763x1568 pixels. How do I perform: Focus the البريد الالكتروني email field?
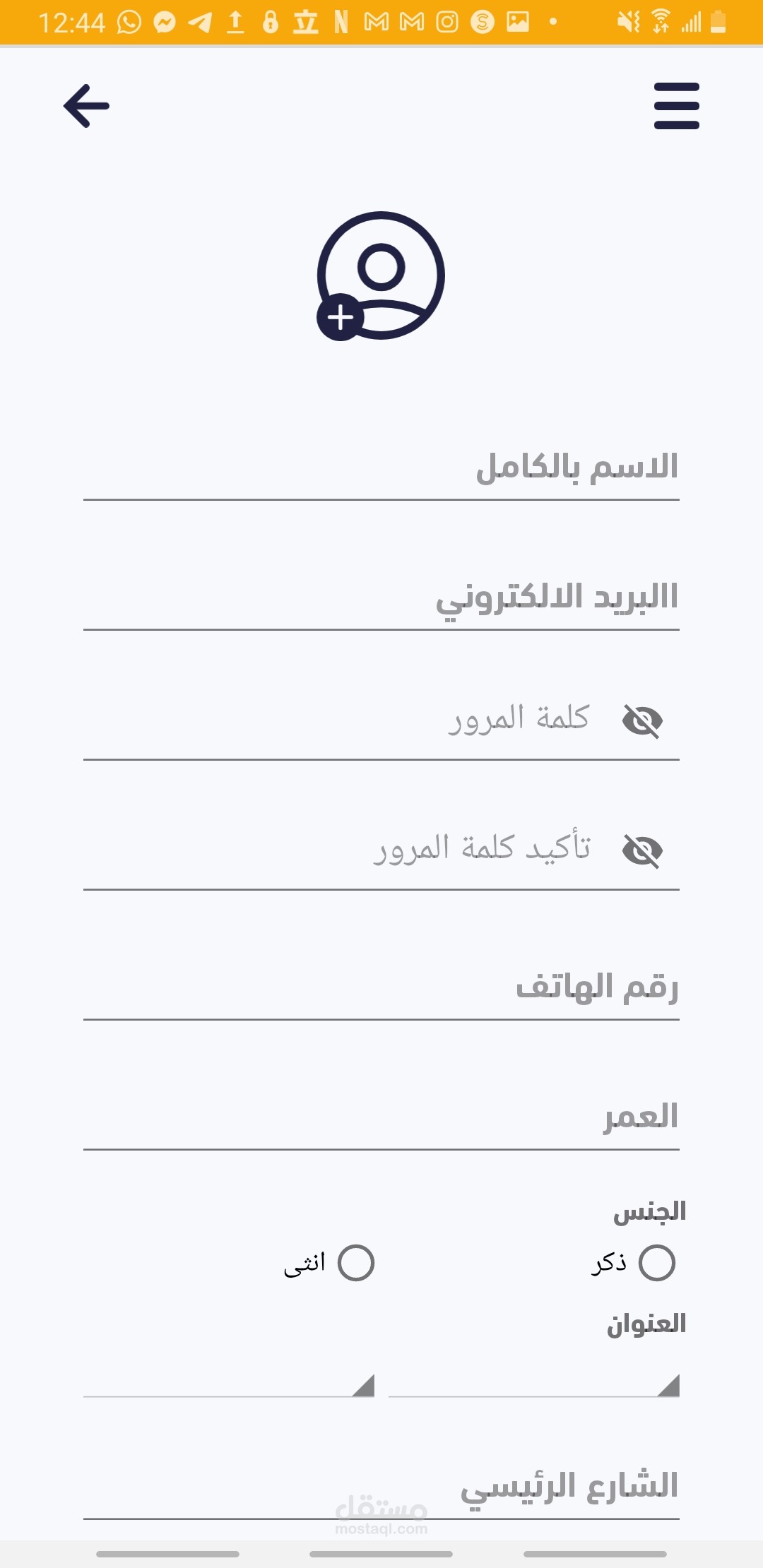click(x=381, y=598)
